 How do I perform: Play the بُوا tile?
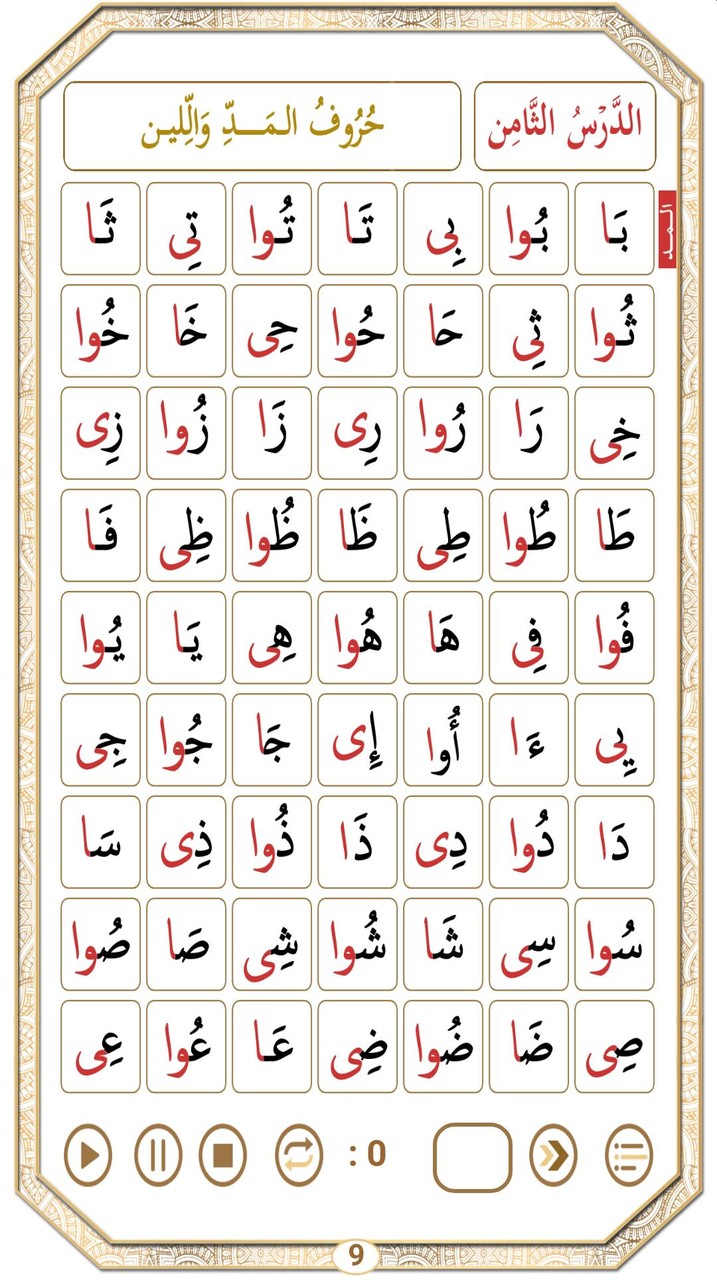point(528,228)
